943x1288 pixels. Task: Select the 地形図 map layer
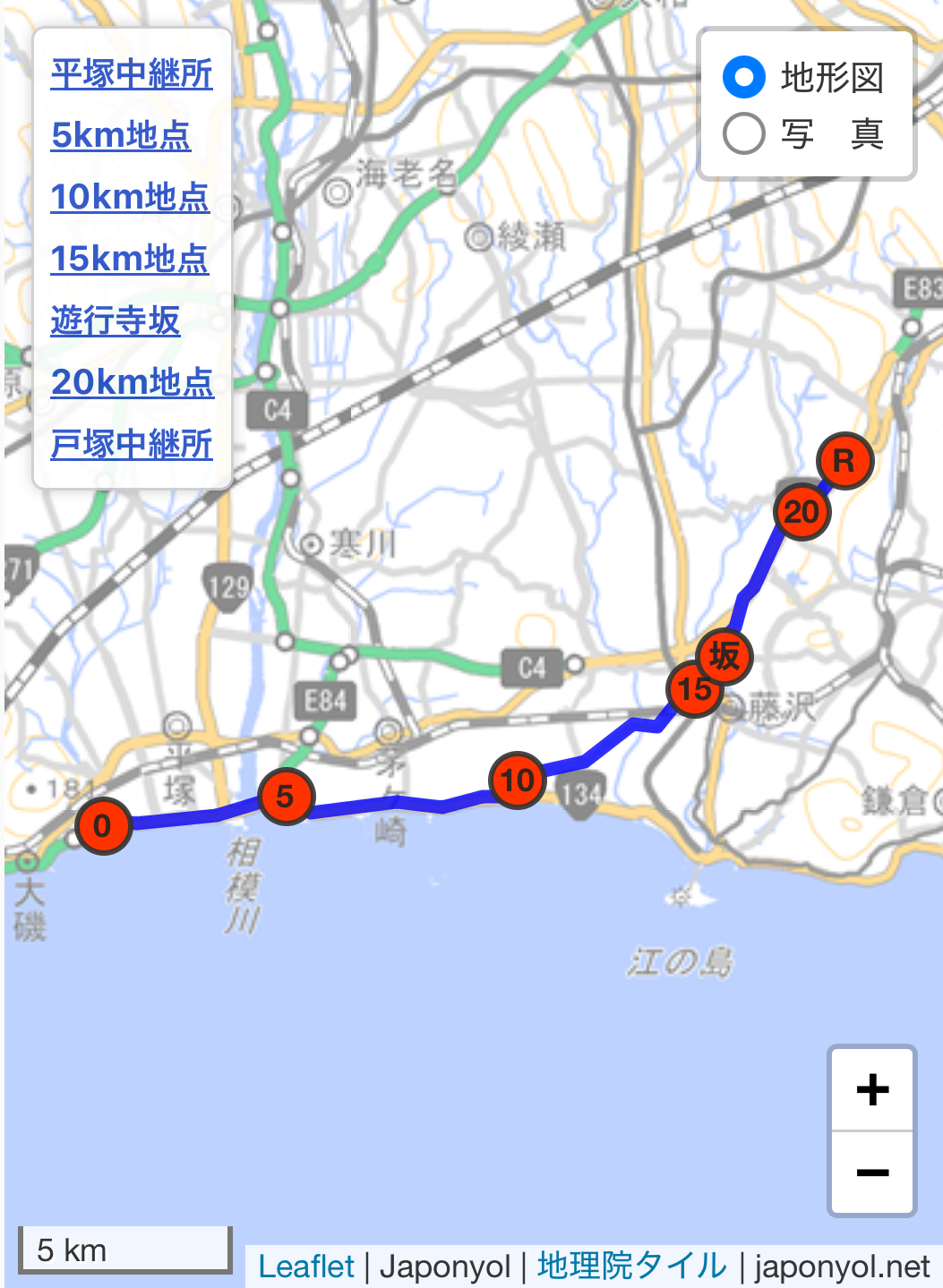click(744, 78)
